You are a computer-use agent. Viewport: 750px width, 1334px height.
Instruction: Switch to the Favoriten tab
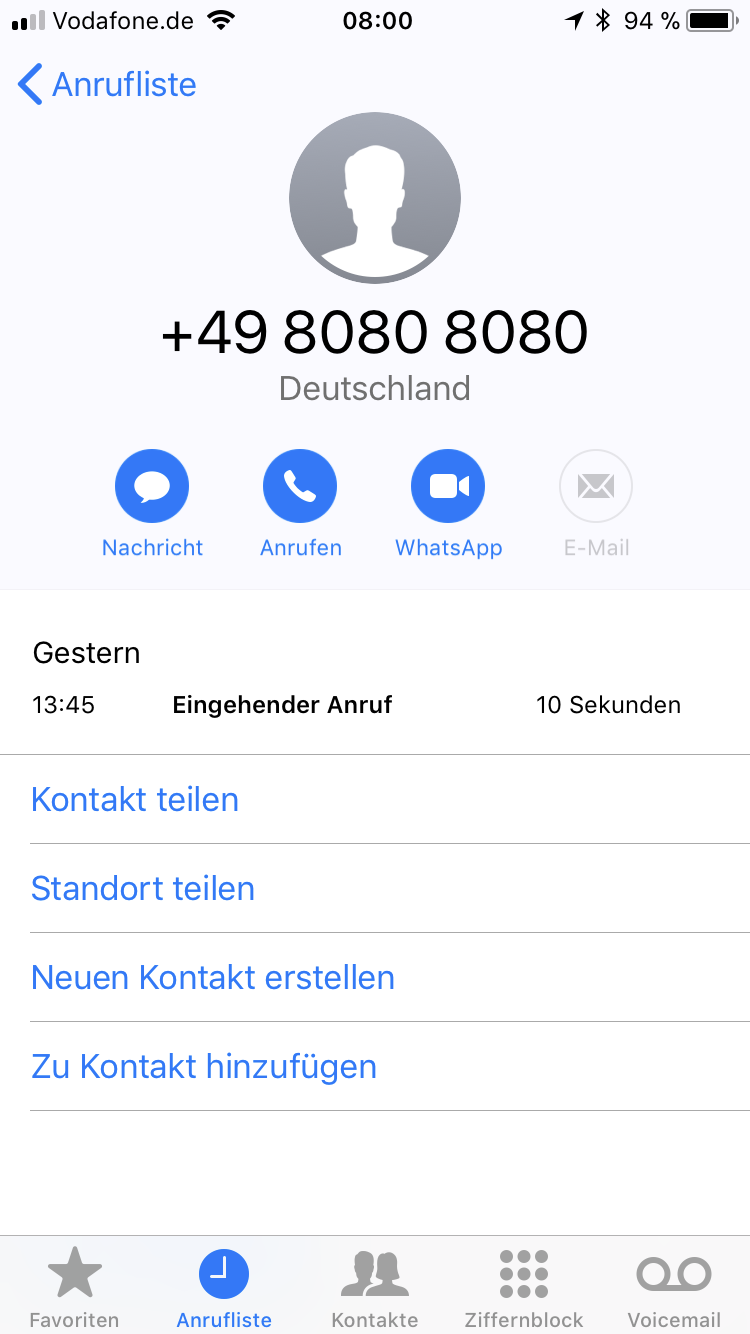click(75, 1287)
